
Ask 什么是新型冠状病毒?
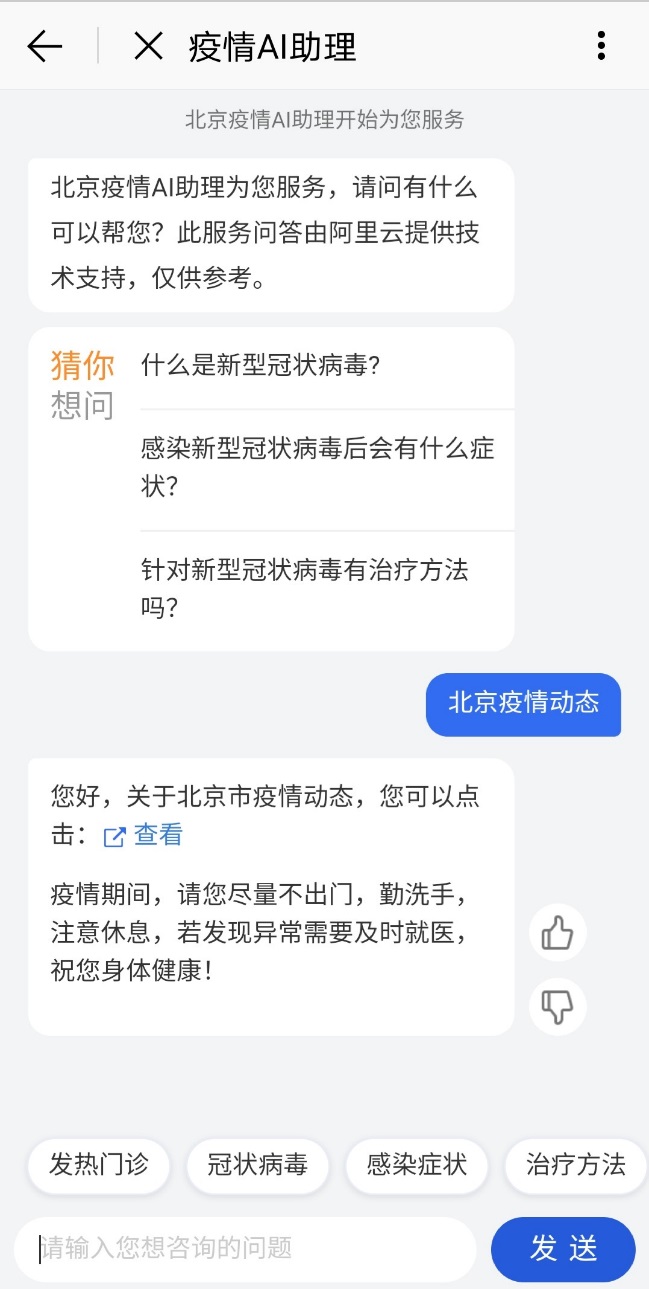point(261,365)
